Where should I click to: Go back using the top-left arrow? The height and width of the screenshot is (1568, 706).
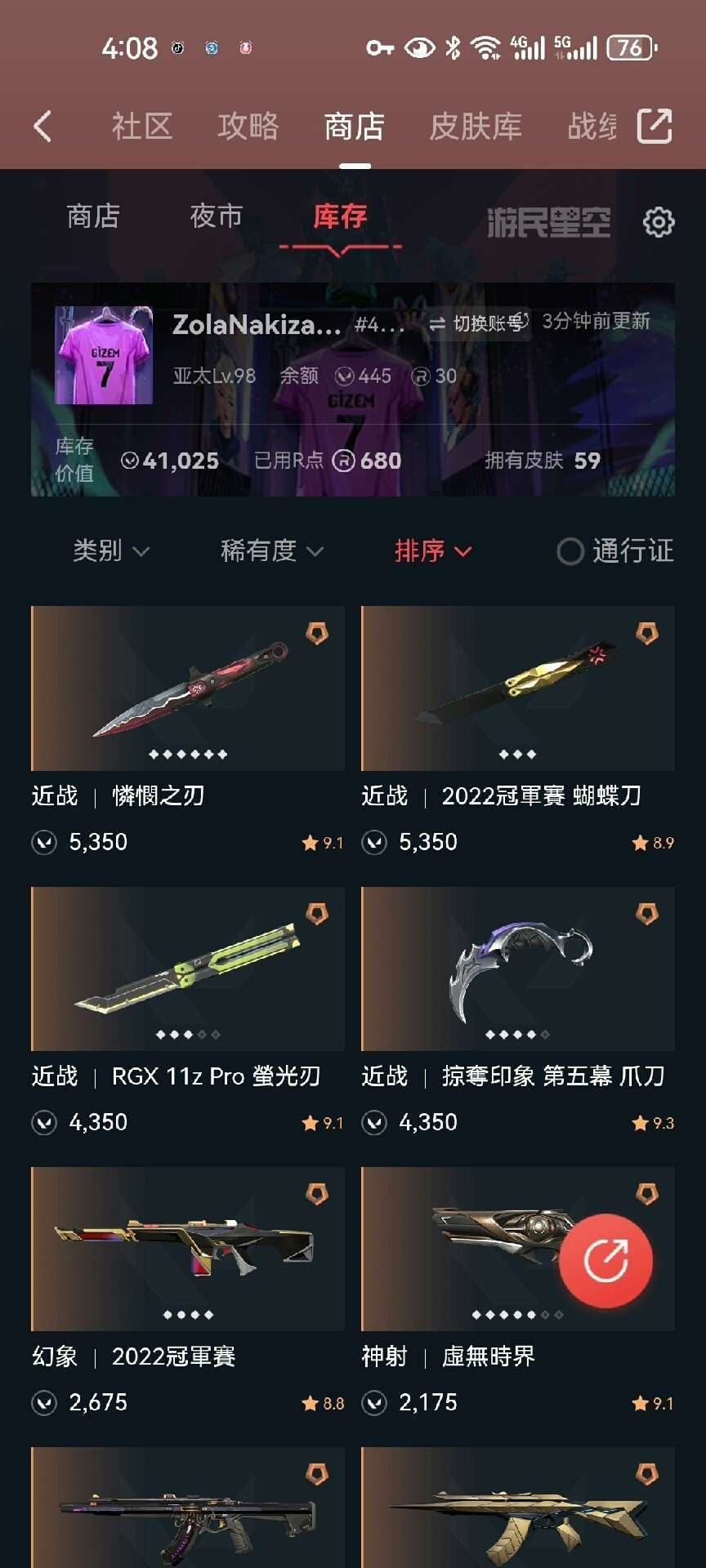pos(42,127)
